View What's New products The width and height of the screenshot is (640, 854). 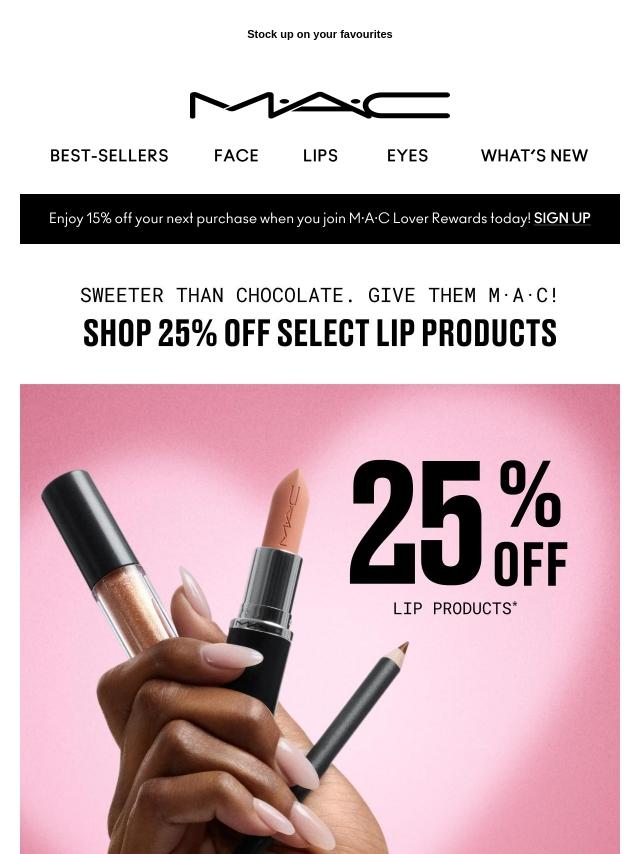click(534, 156)
